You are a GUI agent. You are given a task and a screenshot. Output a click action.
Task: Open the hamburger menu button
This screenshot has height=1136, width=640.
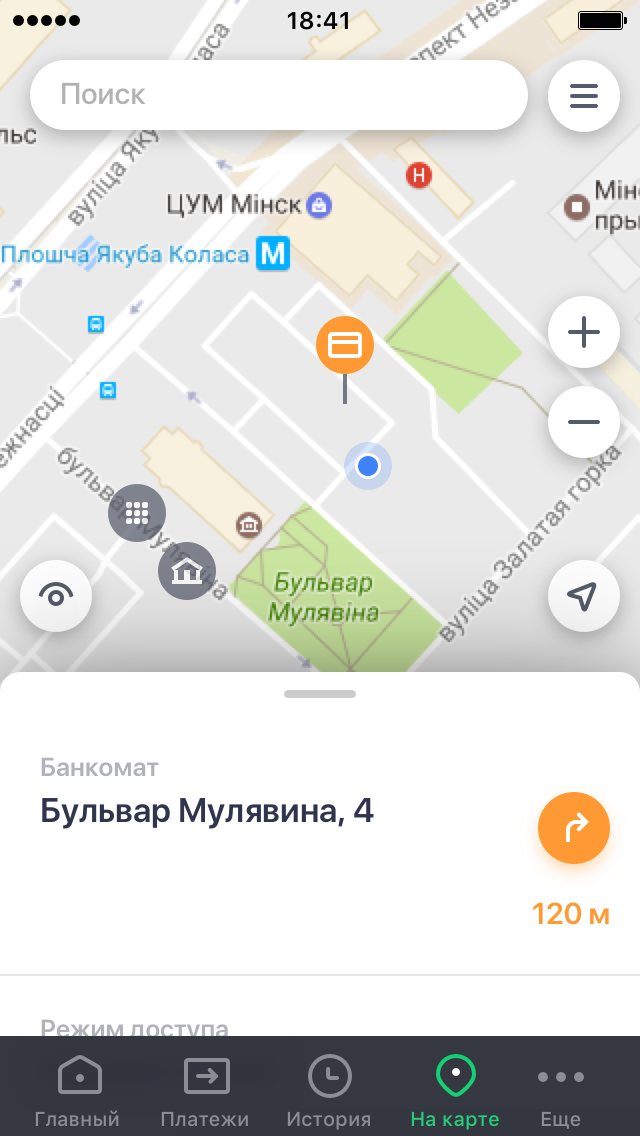tap(584, 96)
